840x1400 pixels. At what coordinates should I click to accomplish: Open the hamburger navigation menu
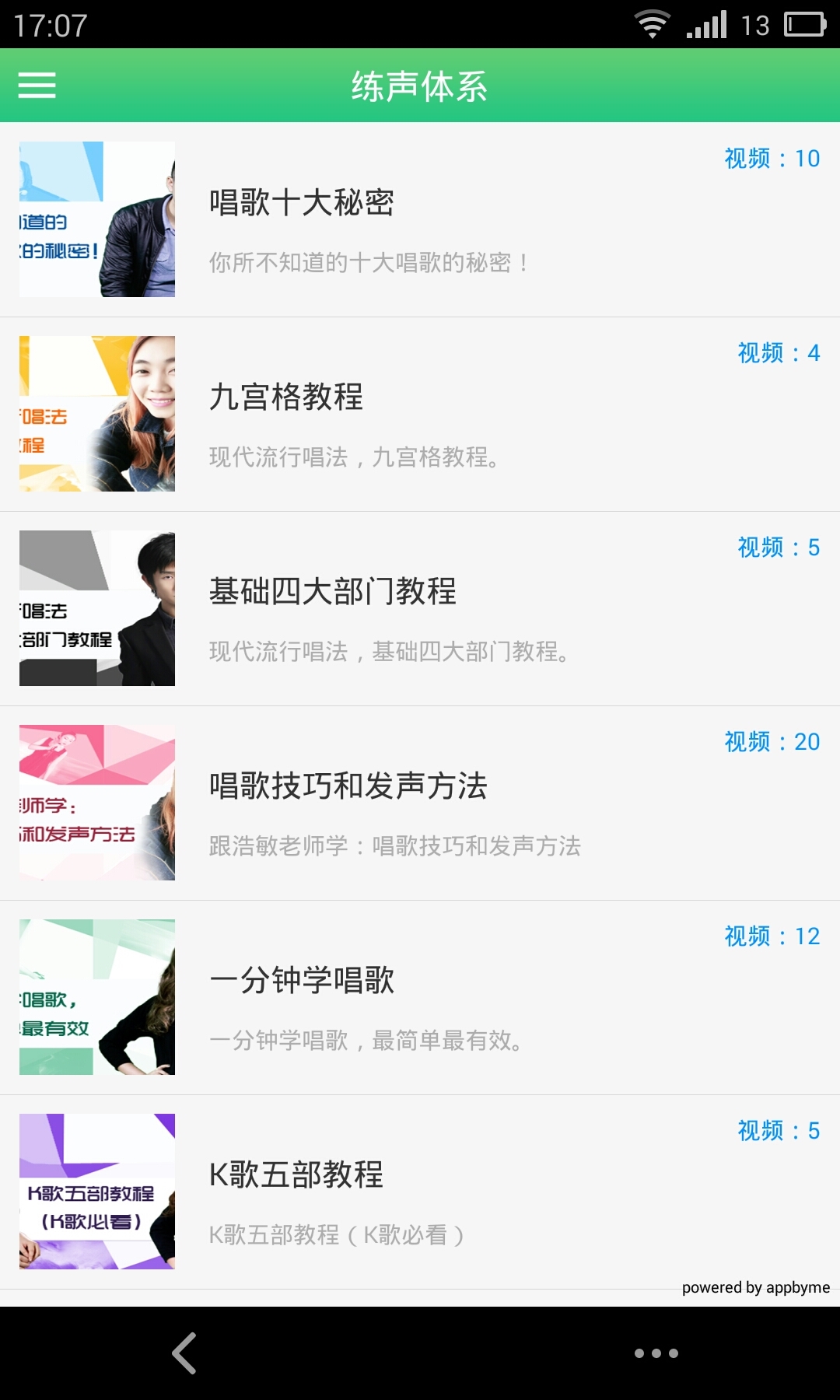pyautogui.click(x=37, y=84)
